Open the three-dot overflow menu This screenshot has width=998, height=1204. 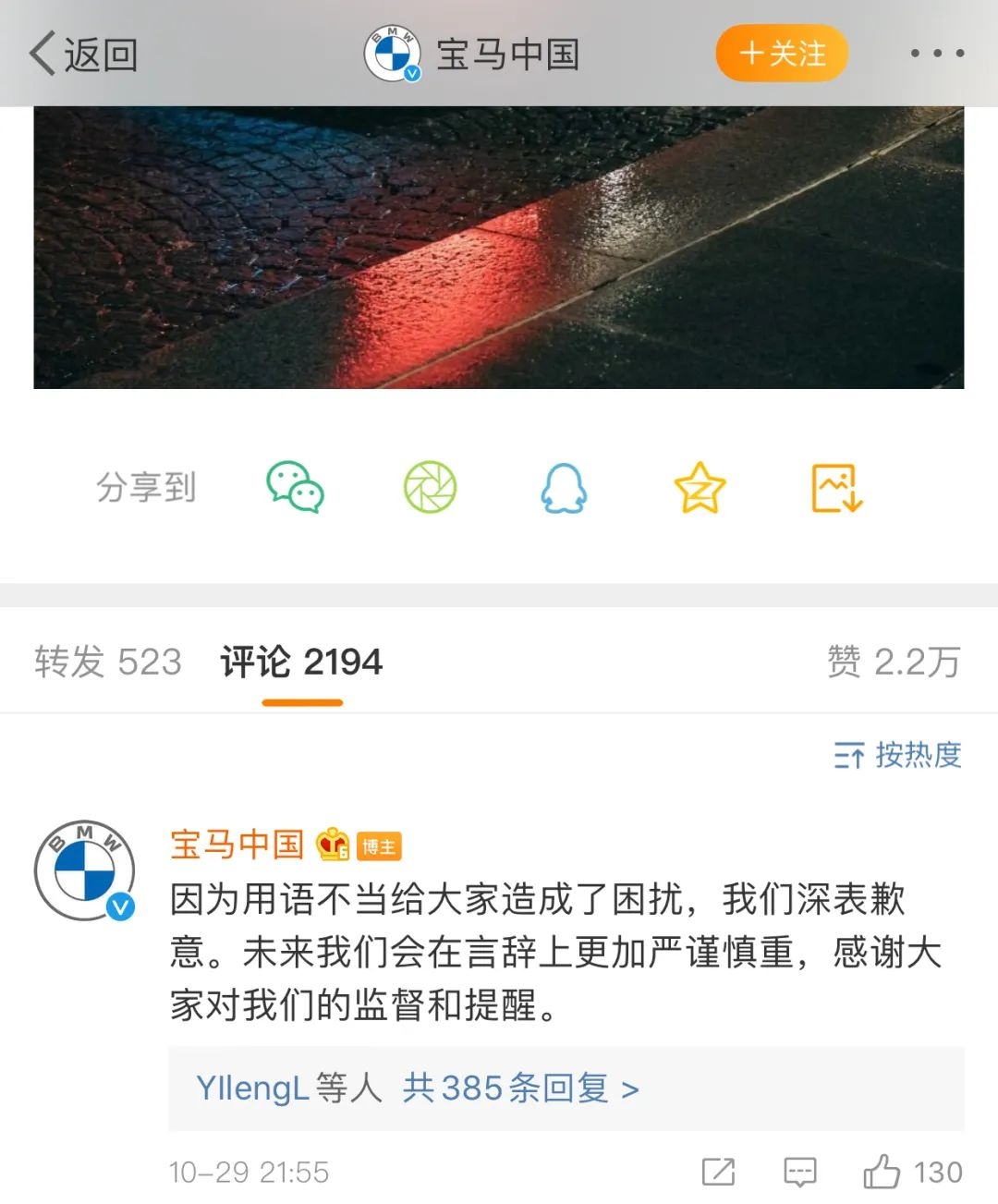pyautogui.click(x=936, y=54)
